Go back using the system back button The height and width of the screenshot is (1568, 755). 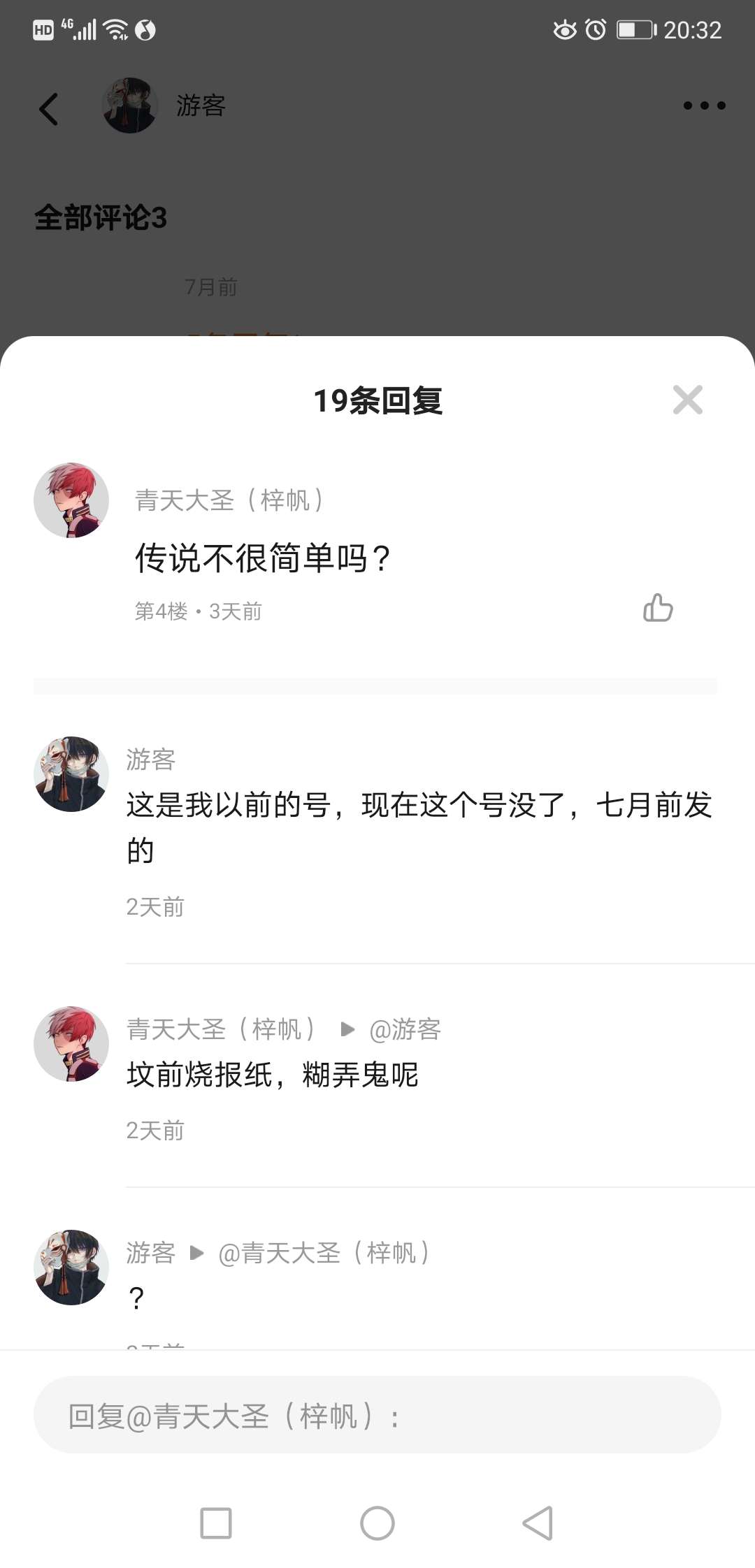click(538, 1523)
